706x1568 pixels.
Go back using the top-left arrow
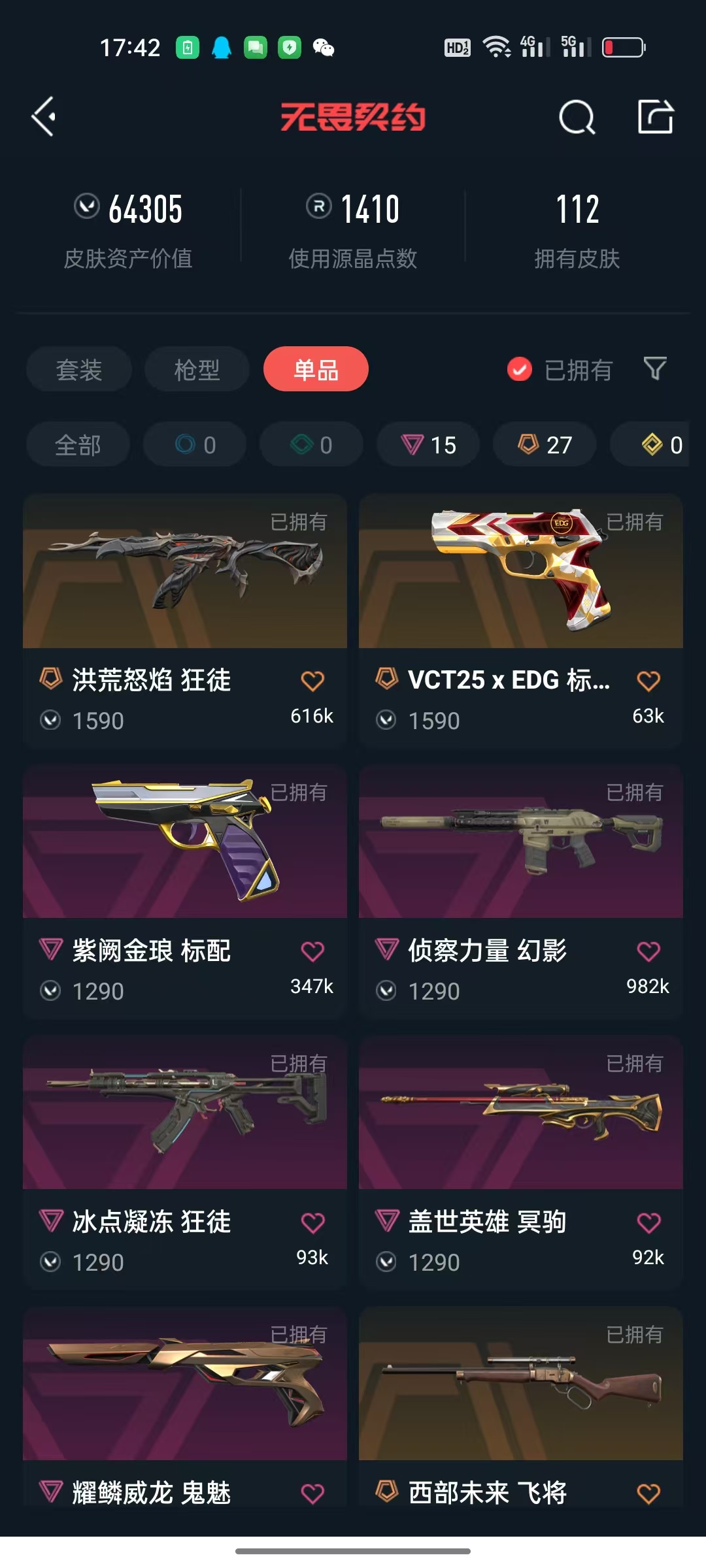pos(44,117)
